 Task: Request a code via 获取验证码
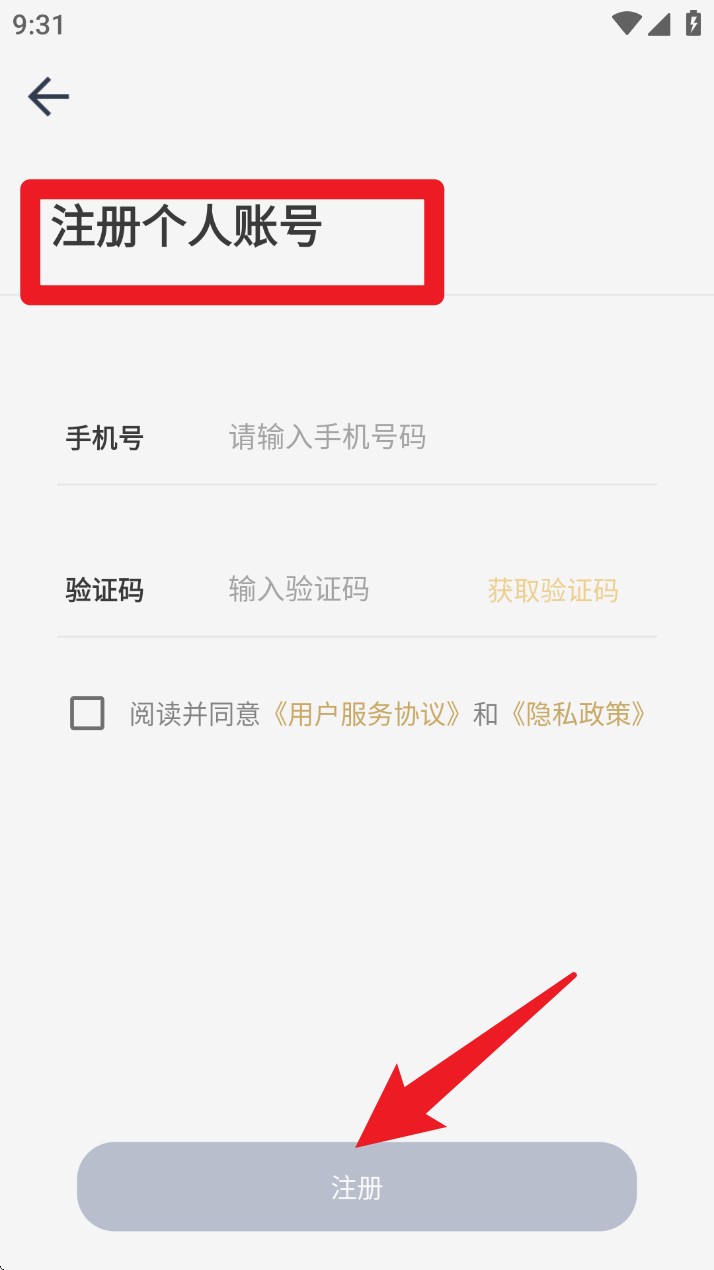(552, 590)
